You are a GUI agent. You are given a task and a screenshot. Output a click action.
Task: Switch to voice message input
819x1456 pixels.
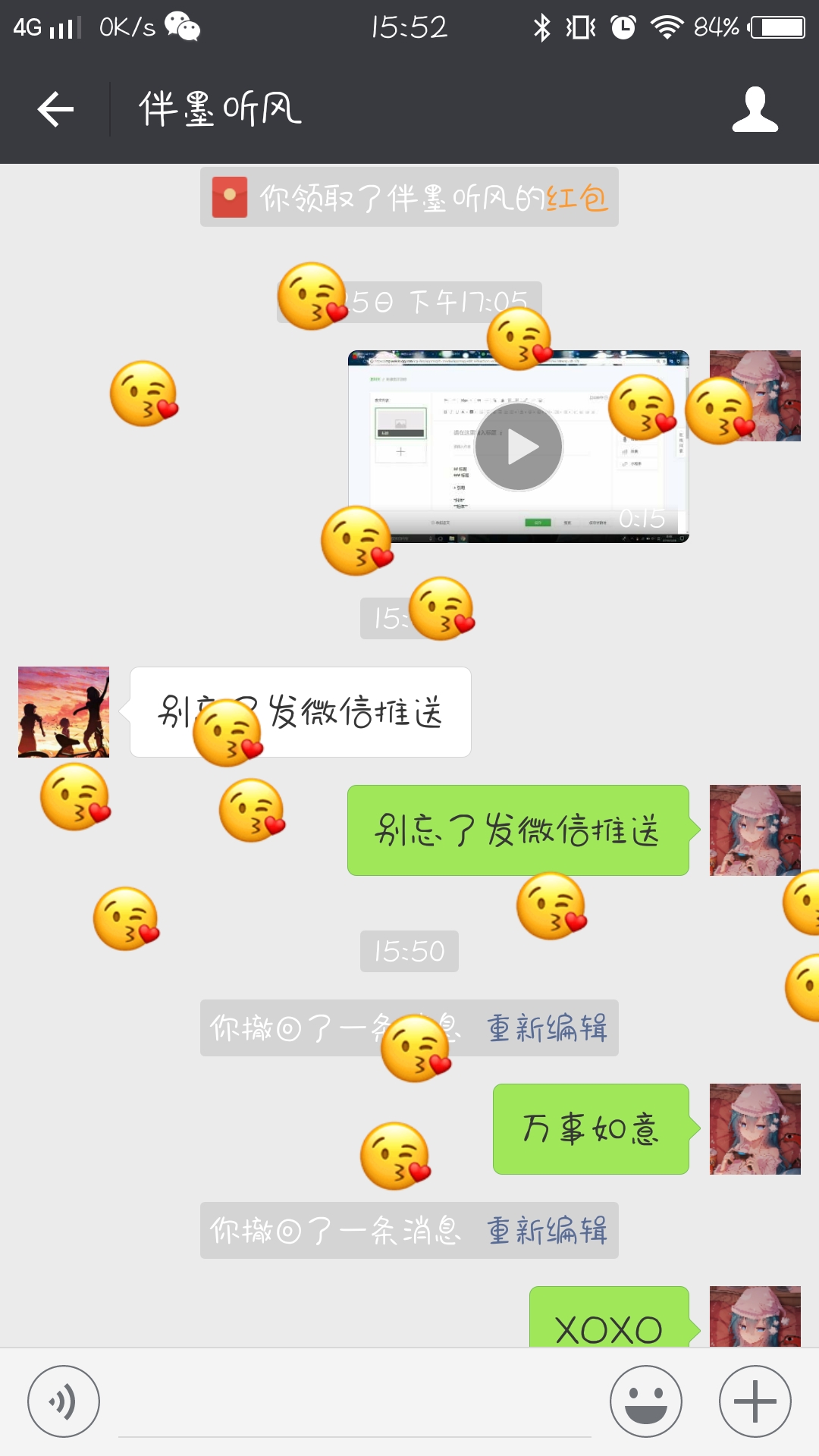[64, 1401]
